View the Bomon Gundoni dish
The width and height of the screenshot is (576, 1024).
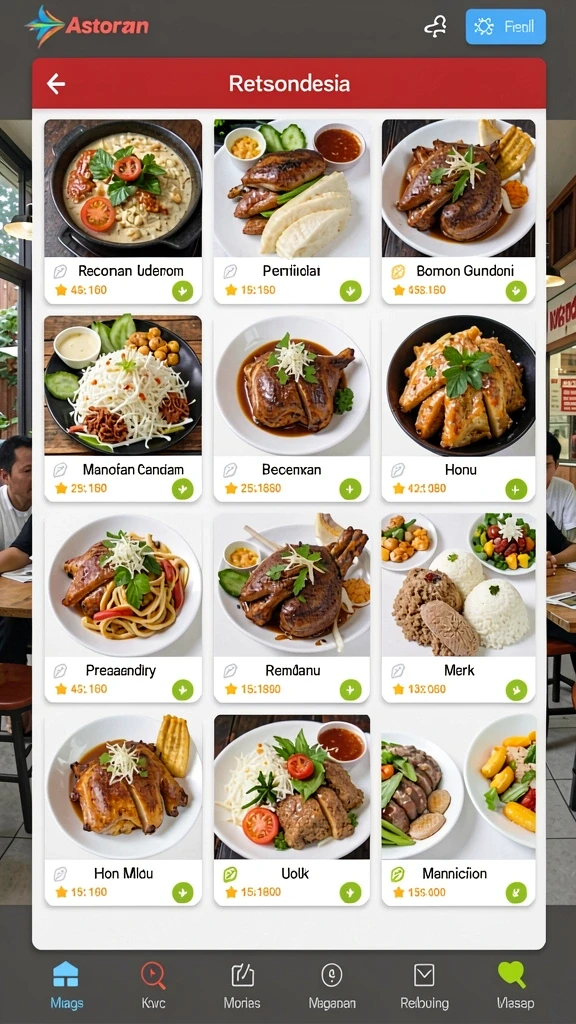pyautogui.click(x=458, y=212)
